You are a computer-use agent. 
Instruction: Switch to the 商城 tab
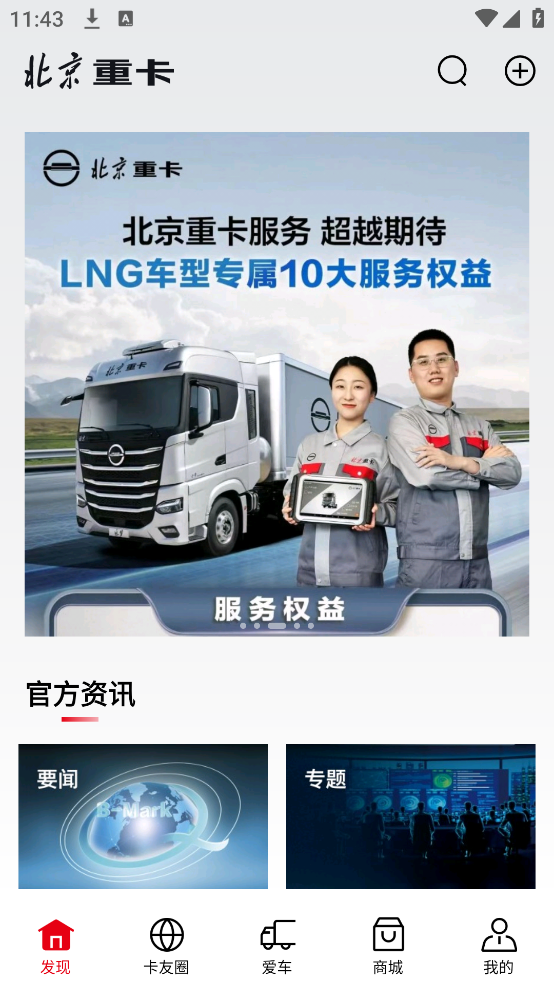(388, 946)
